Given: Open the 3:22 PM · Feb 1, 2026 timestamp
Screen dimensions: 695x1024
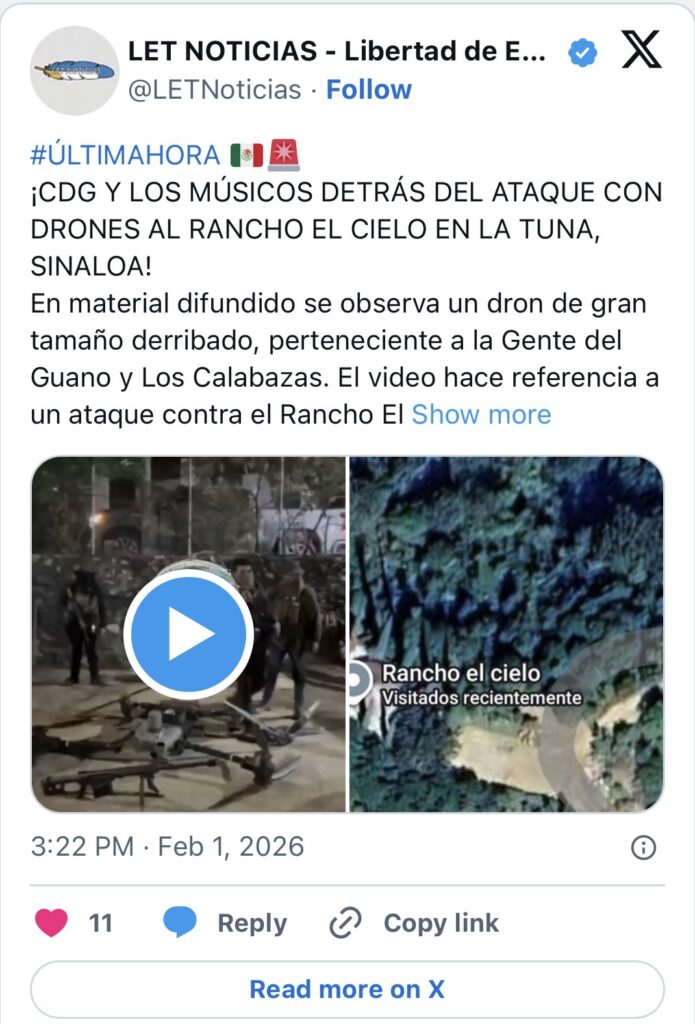Looking at the screenshot, I should (x=167, y=847).
